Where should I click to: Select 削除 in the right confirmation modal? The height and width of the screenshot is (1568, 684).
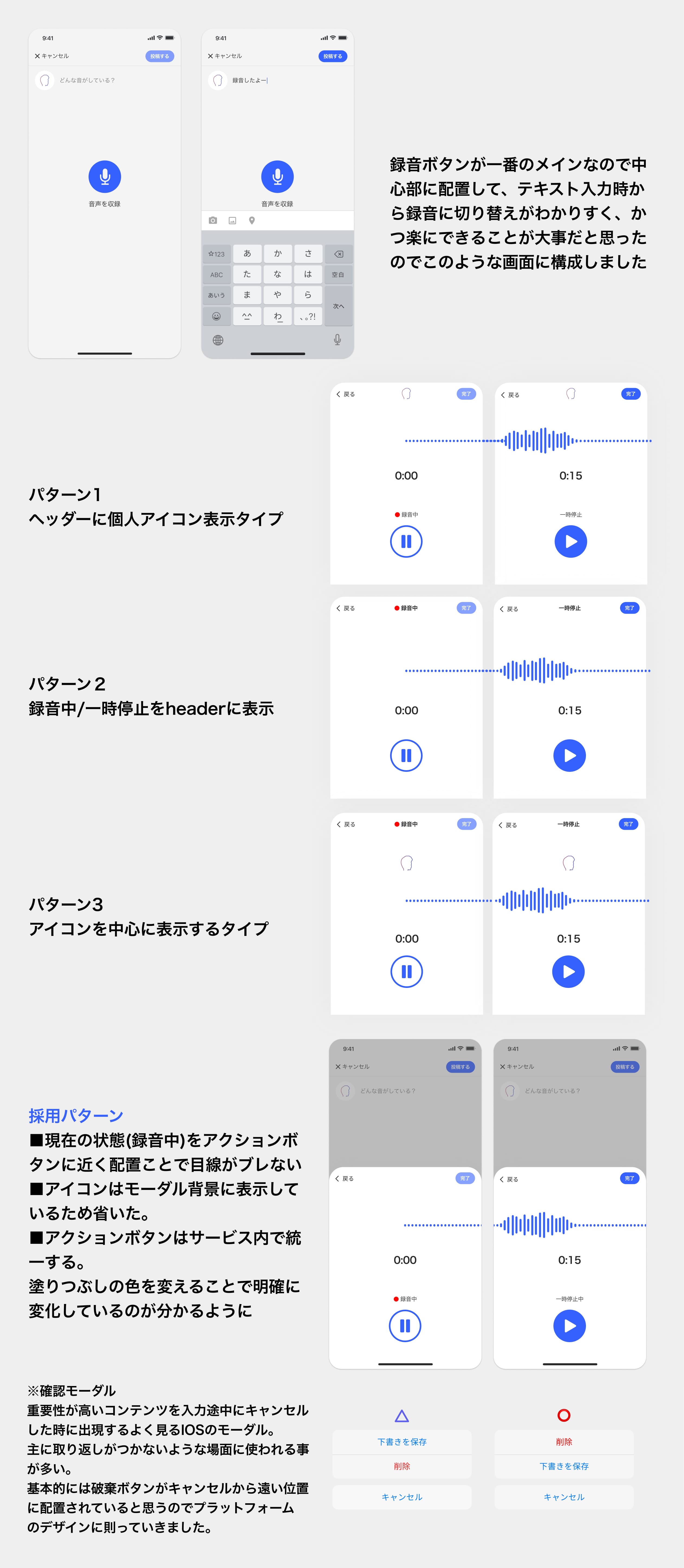(x=564, y=1442)
